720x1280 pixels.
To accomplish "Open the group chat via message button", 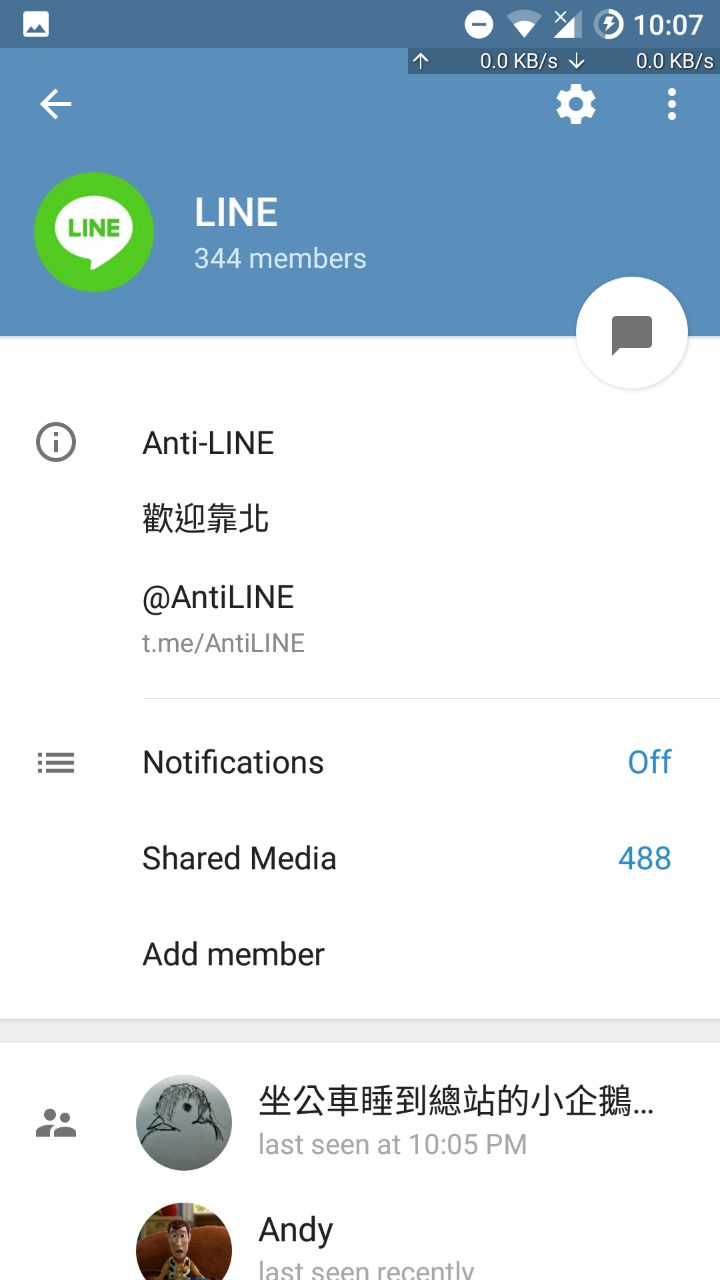I will pos(632,333).
